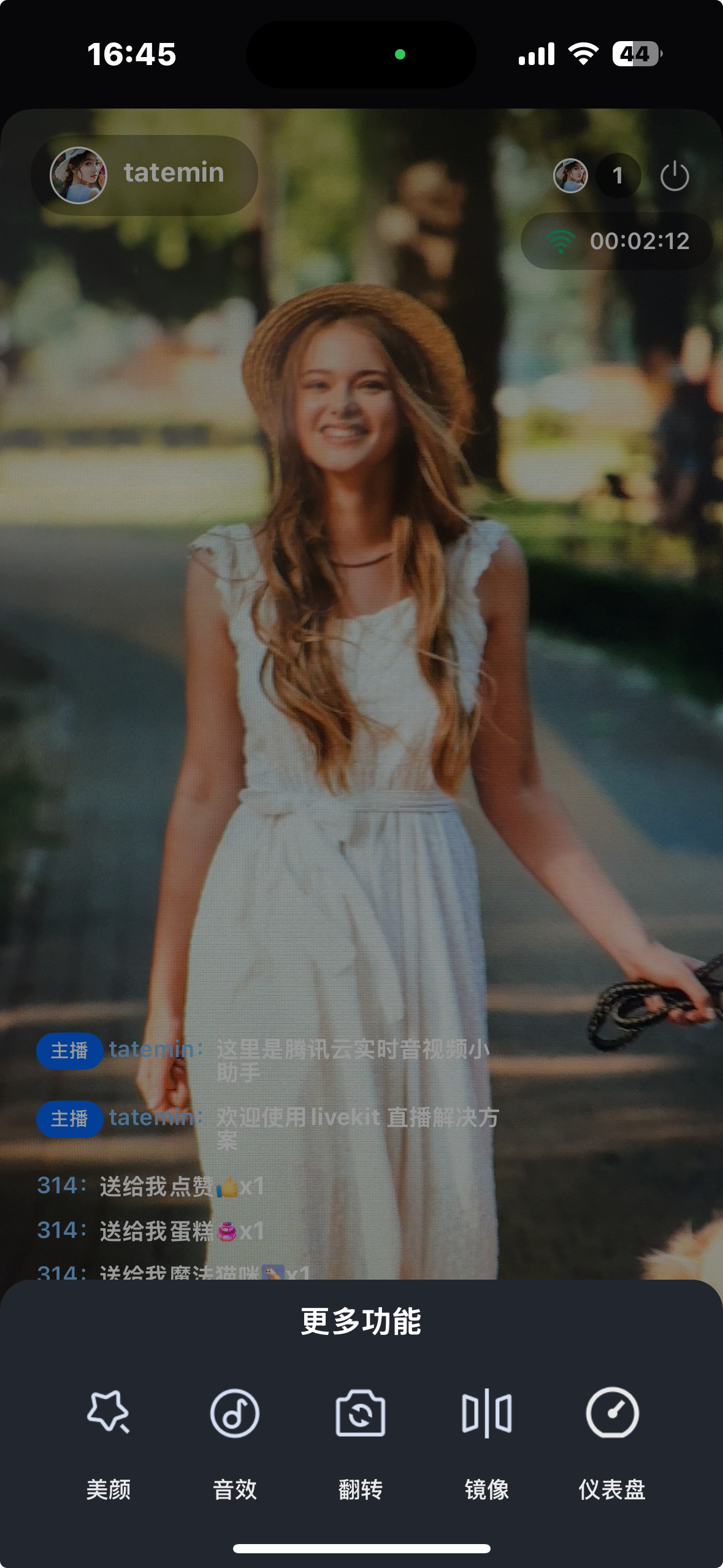Open tatemin host profile chip
The height and width of the screenshot is (1568, 723).
[145, 175]
